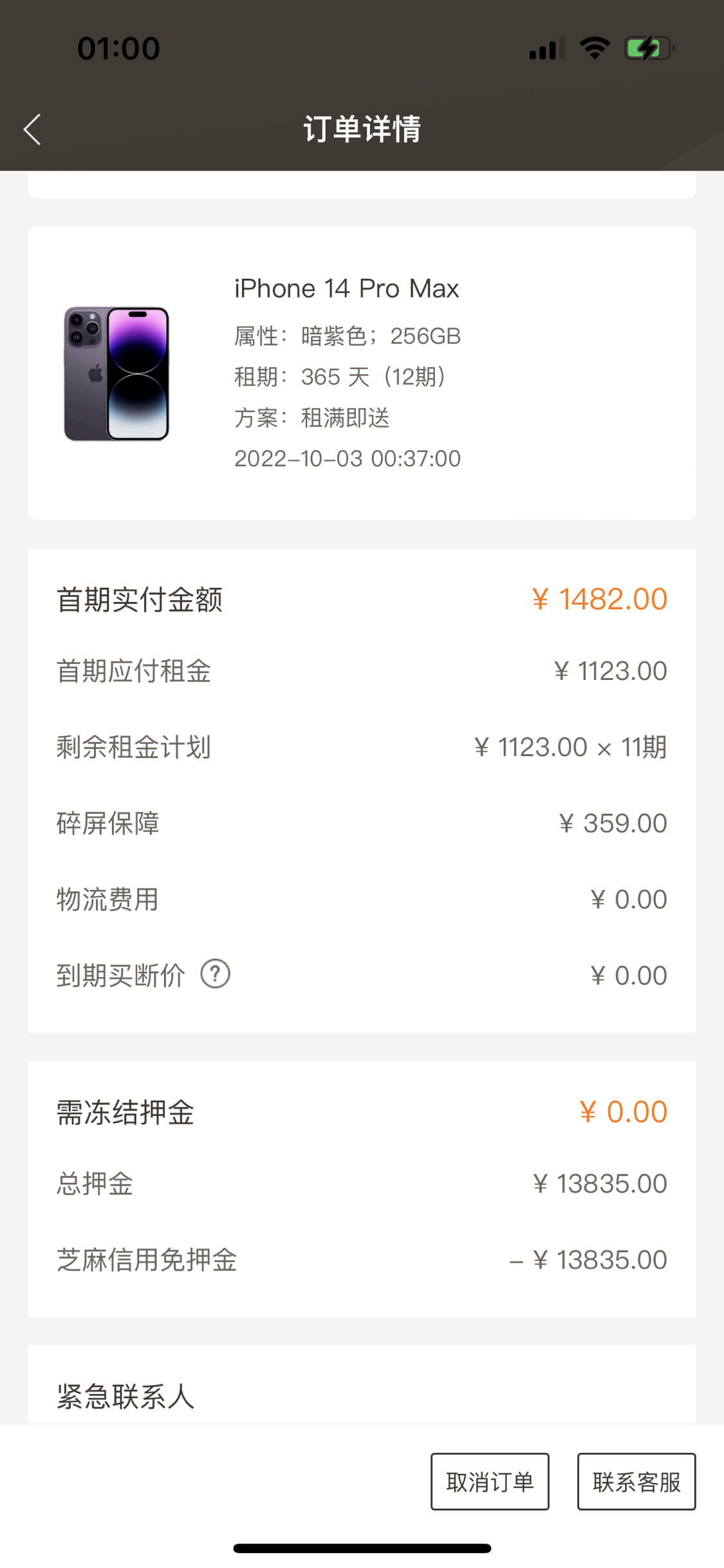Tap the 取消订单 button
The height and width of the screenshot is (1568, 724).
click(x=490, y=1481)
